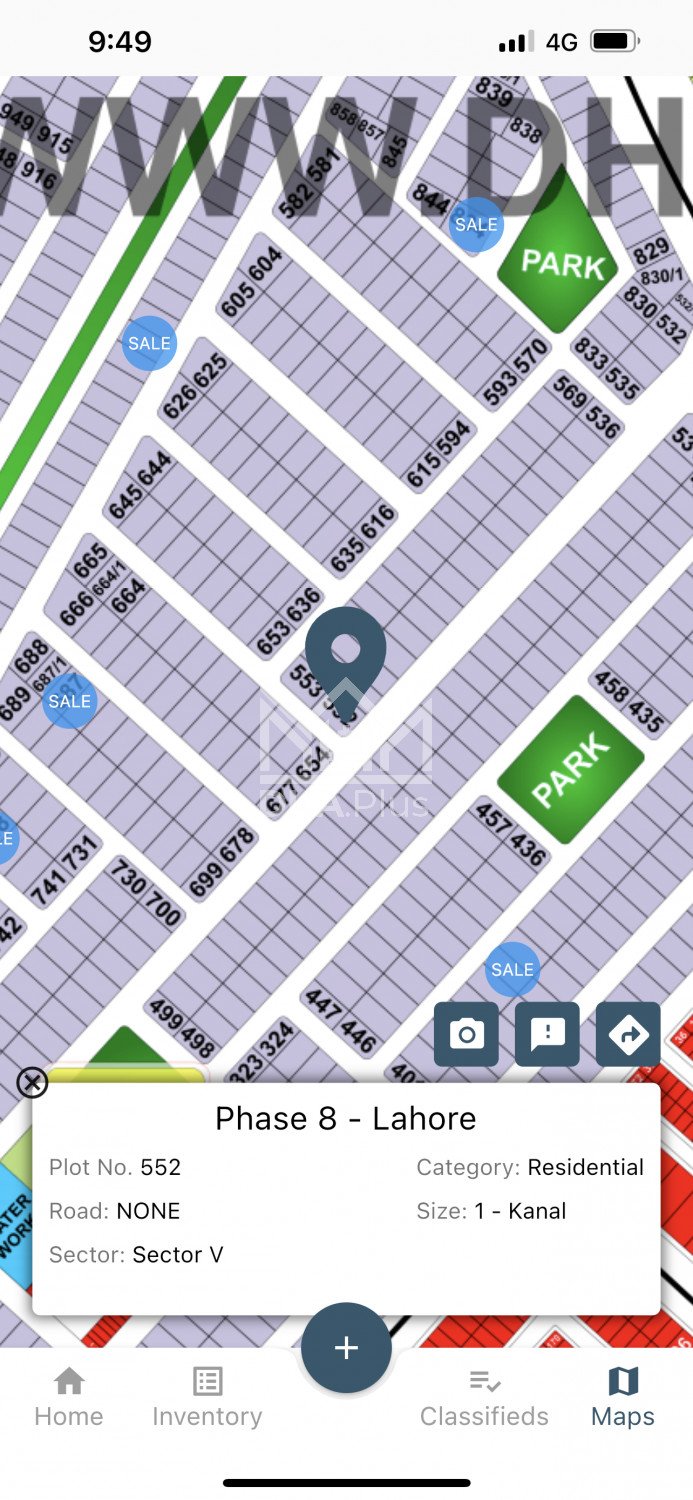Tap the report message icon button

pos(547,1034)
